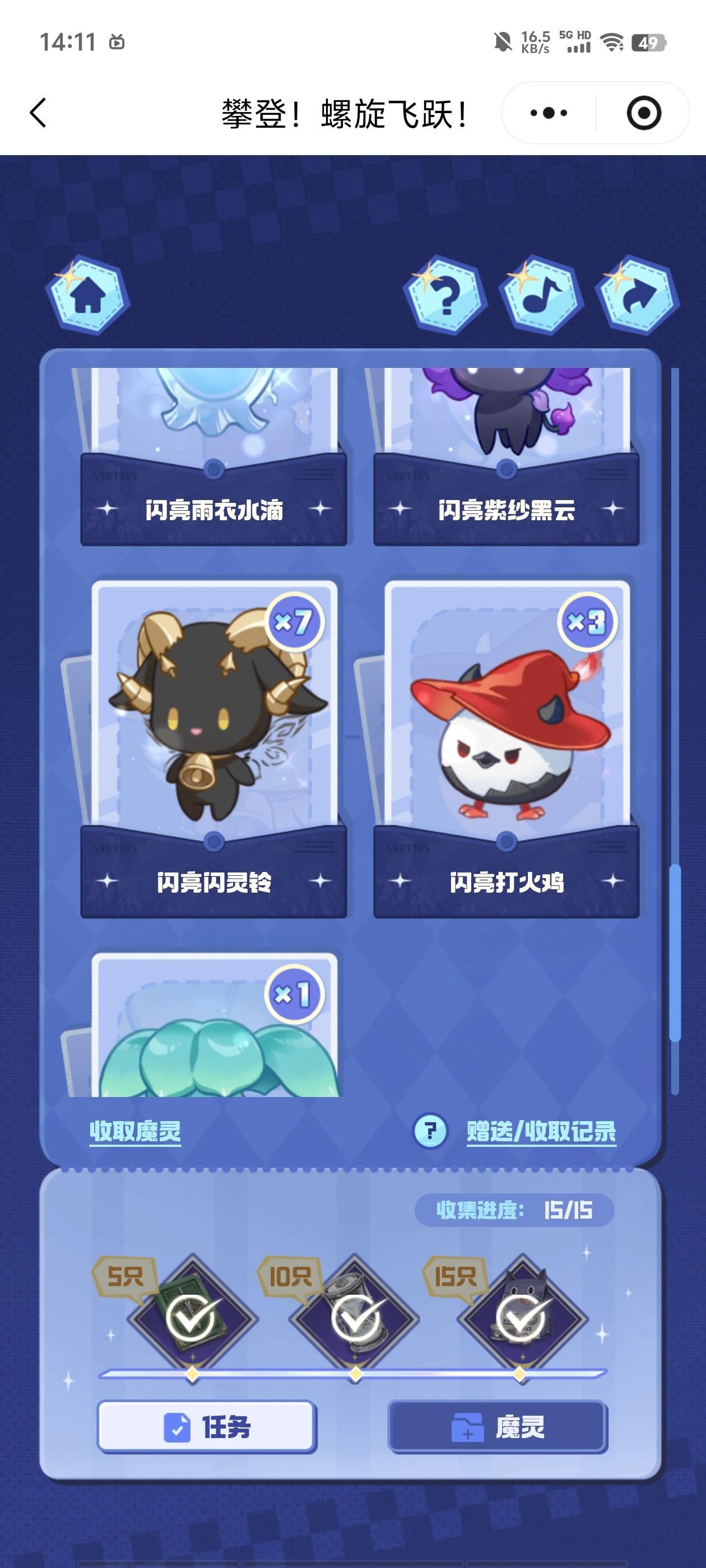Screen dimensions: 706x1568
Task: Open the question mark help icon
Action: (445, 296)
